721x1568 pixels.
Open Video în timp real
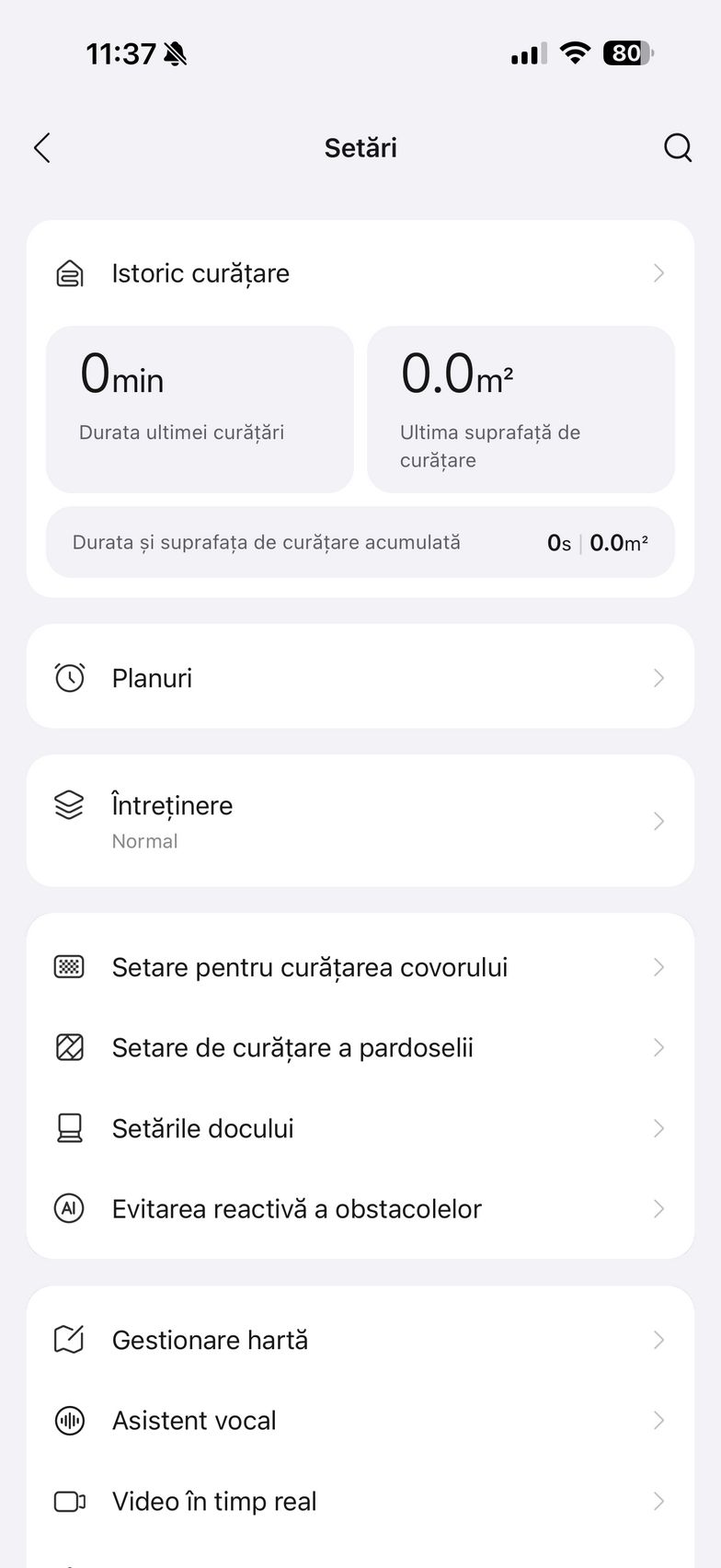(360, 1501)
